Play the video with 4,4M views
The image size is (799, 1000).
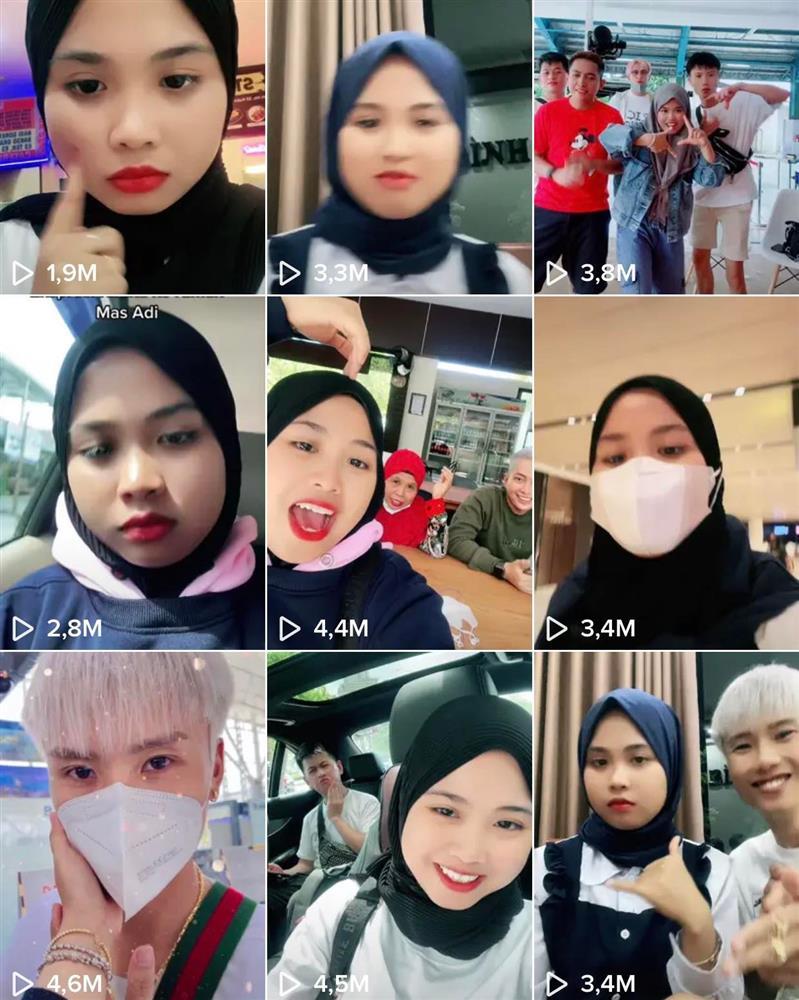[399, 475]
